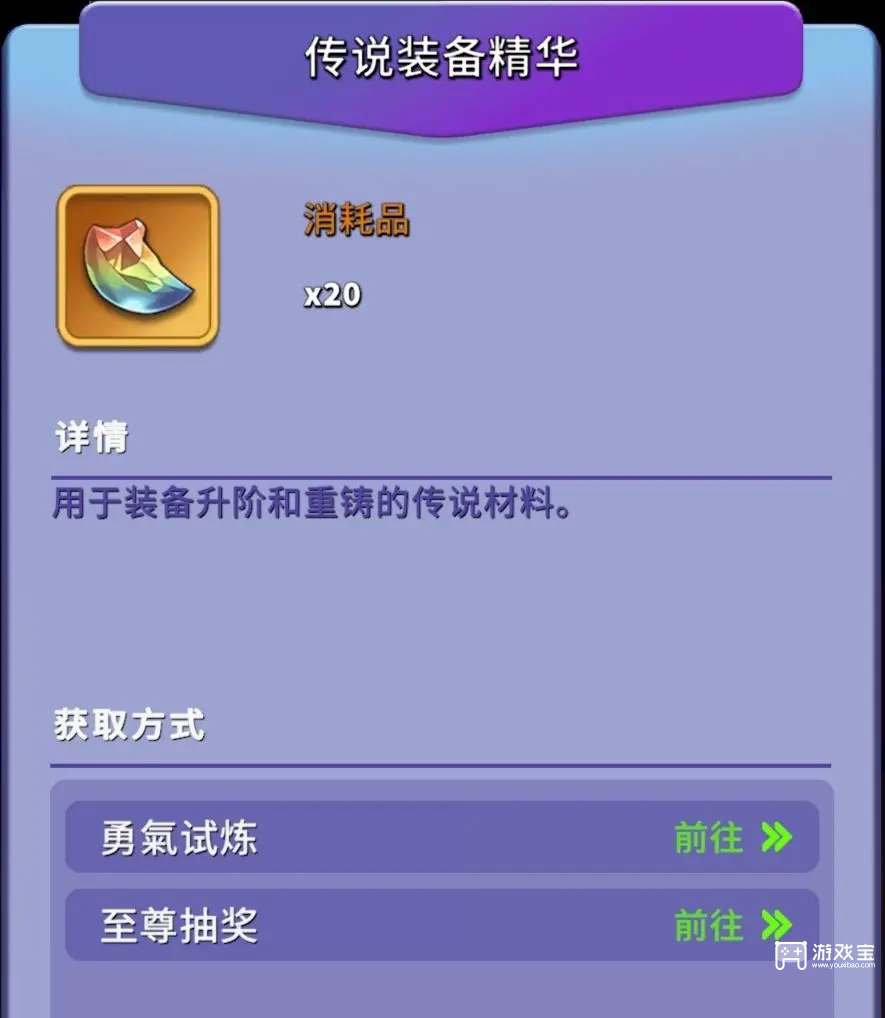Click the divider line under 详情

click(442, 472)
